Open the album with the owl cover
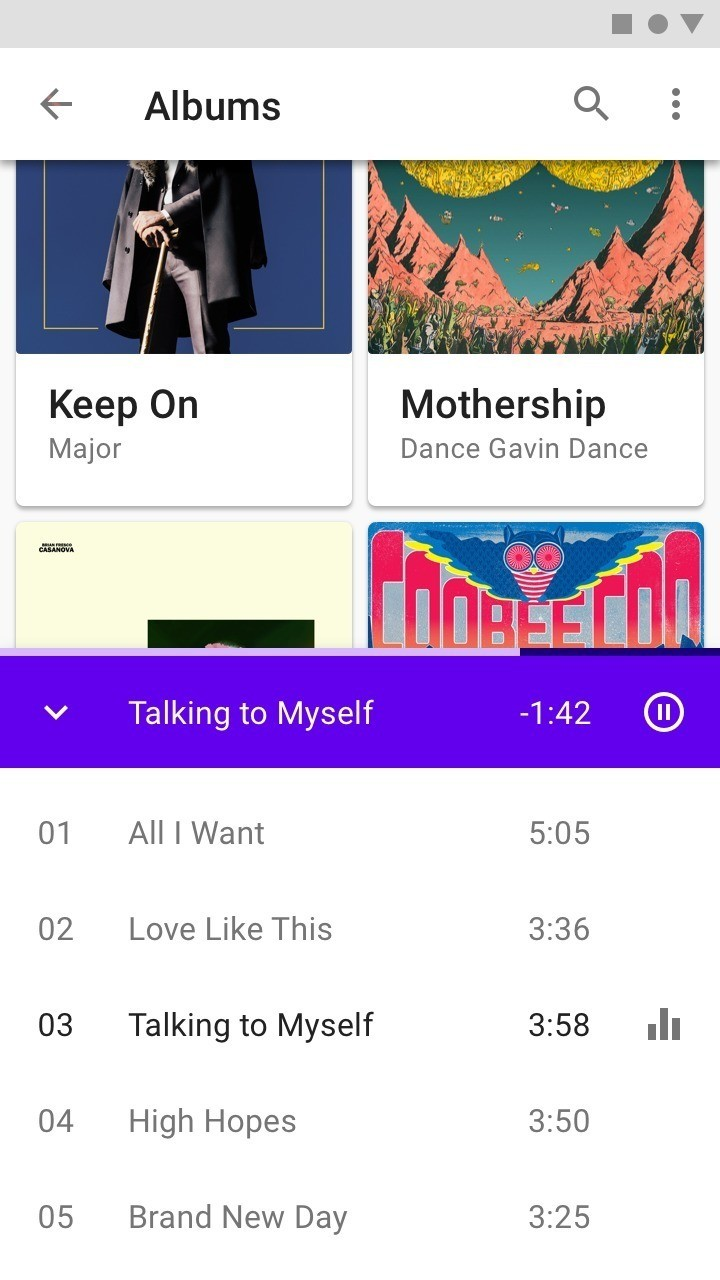The width and height of the screenshot is (720, 1280). coord(536,586)
